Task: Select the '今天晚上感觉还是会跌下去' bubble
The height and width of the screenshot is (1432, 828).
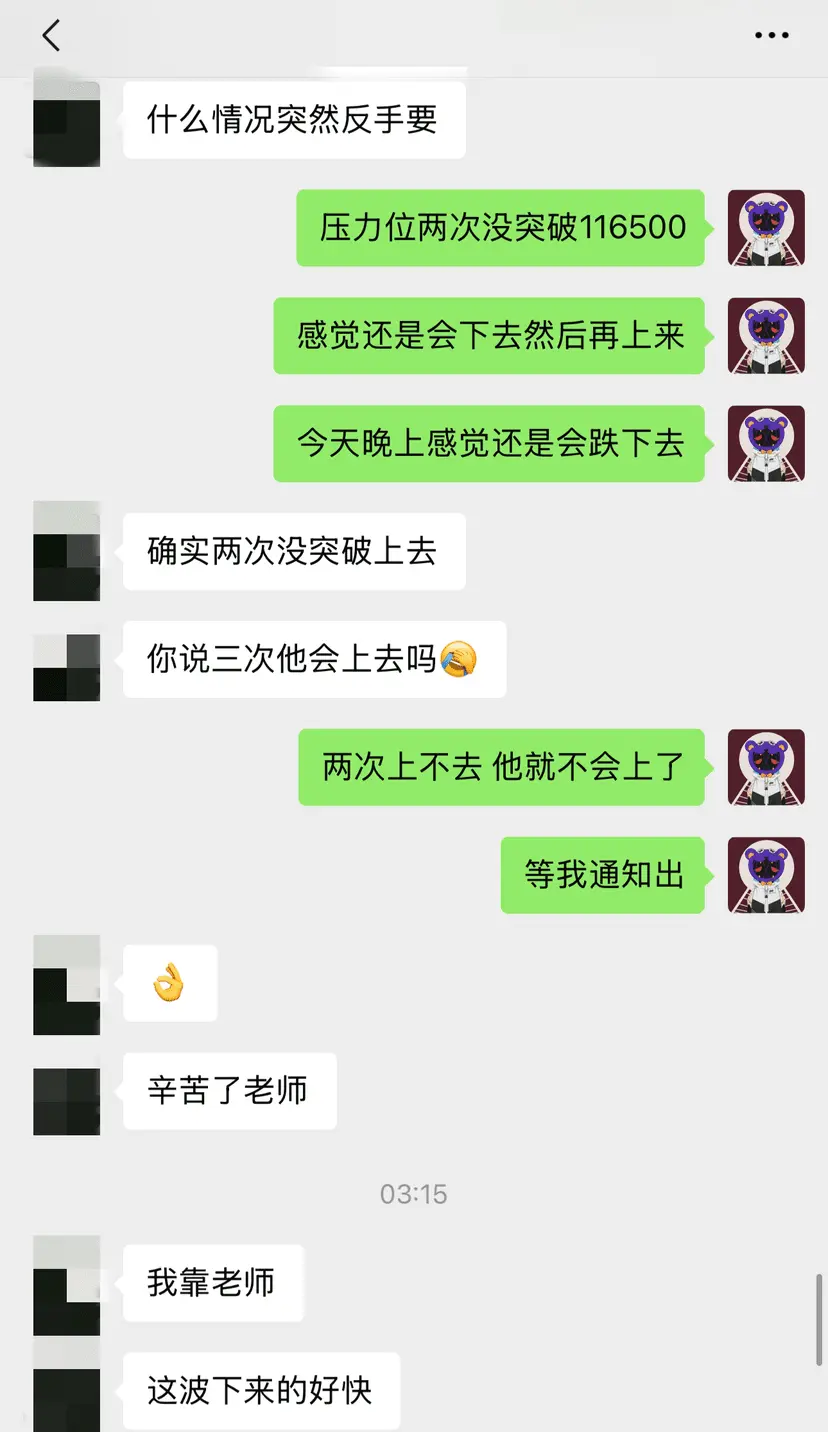Action: (489, 443)
